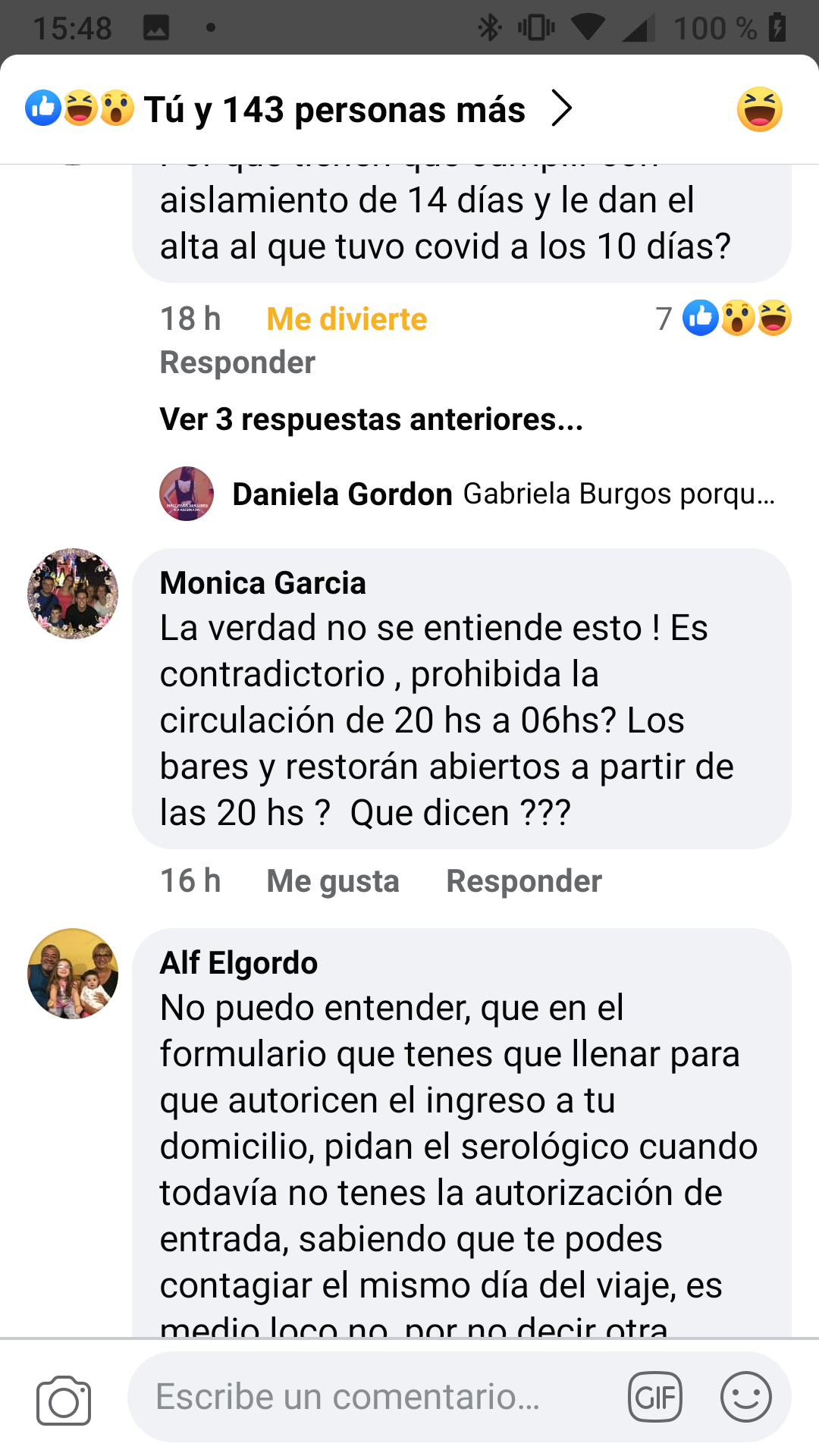Open the camera to attach a photo
Screen dimensions: 819x1456
click(64, 1400)
